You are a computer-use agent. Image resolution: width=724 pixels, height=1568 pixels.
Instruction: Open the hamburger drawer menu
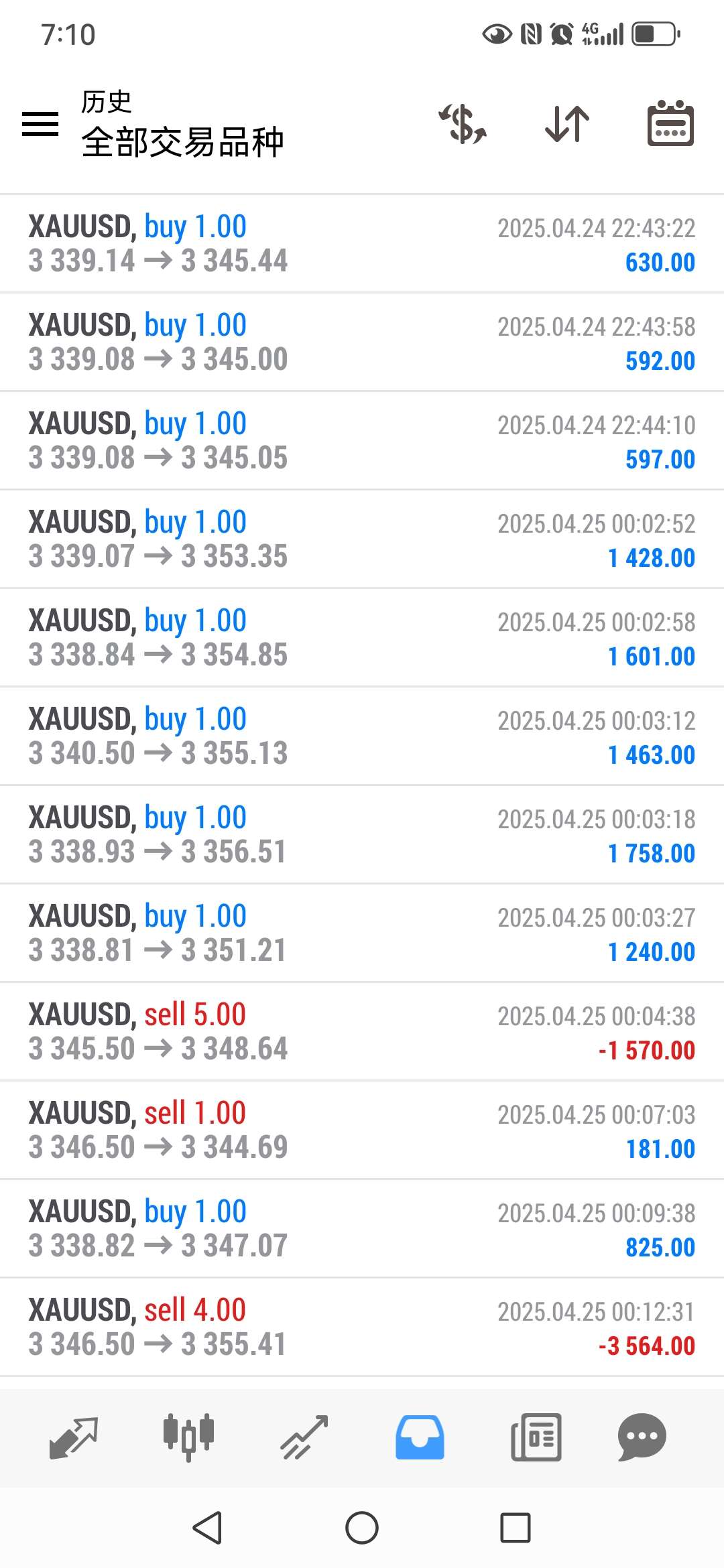[x=40, y=124]
